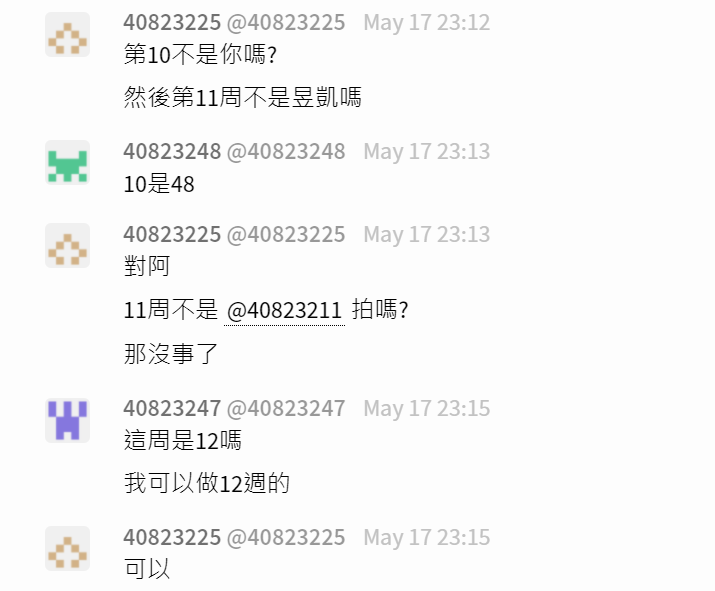Open the May 17 23:12 timestamp permalink
Screen dimensions: 715x591
click(426, 23)
